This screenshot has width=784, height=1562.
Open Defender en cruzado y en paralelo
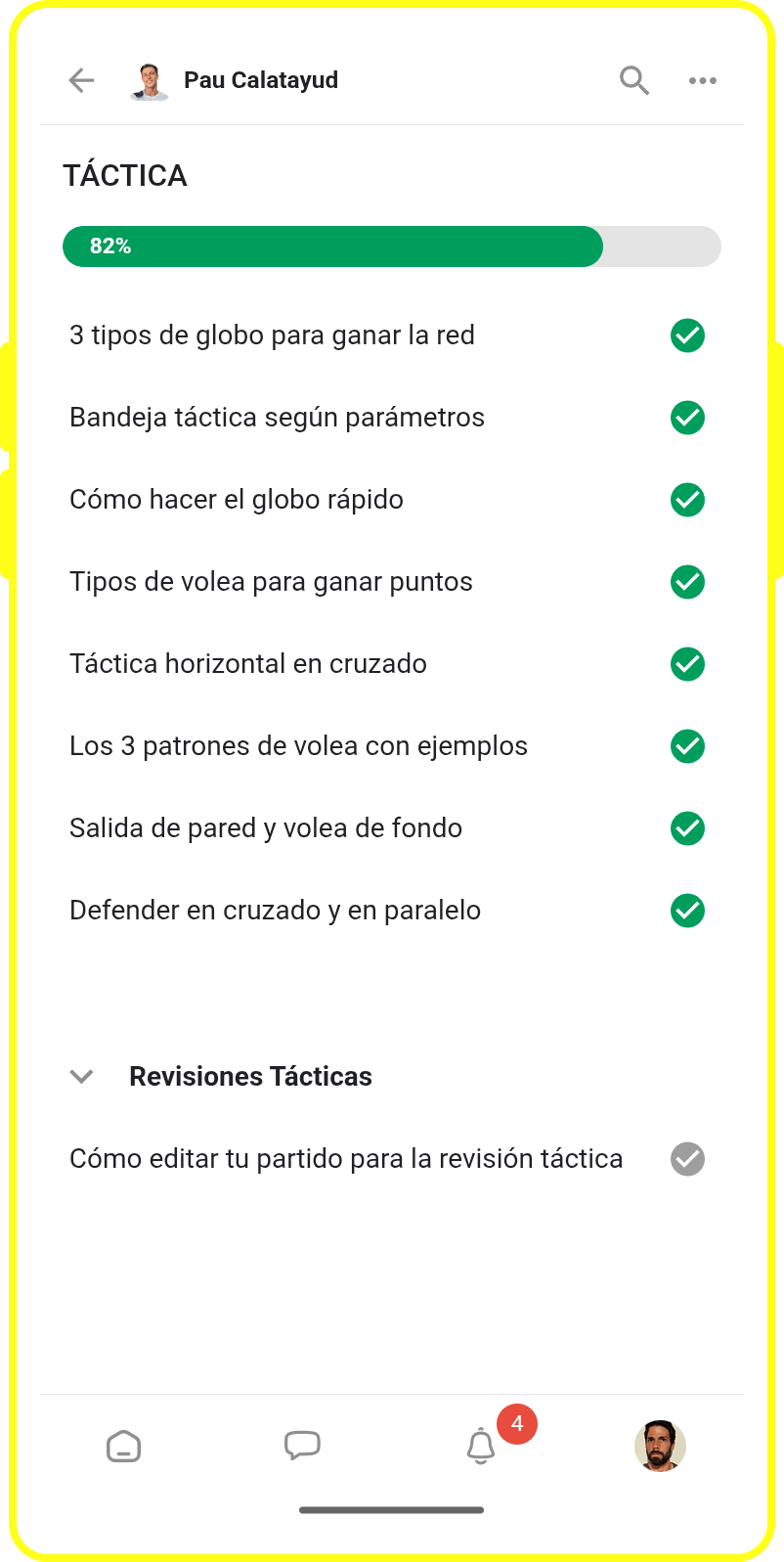pos(275,911)
